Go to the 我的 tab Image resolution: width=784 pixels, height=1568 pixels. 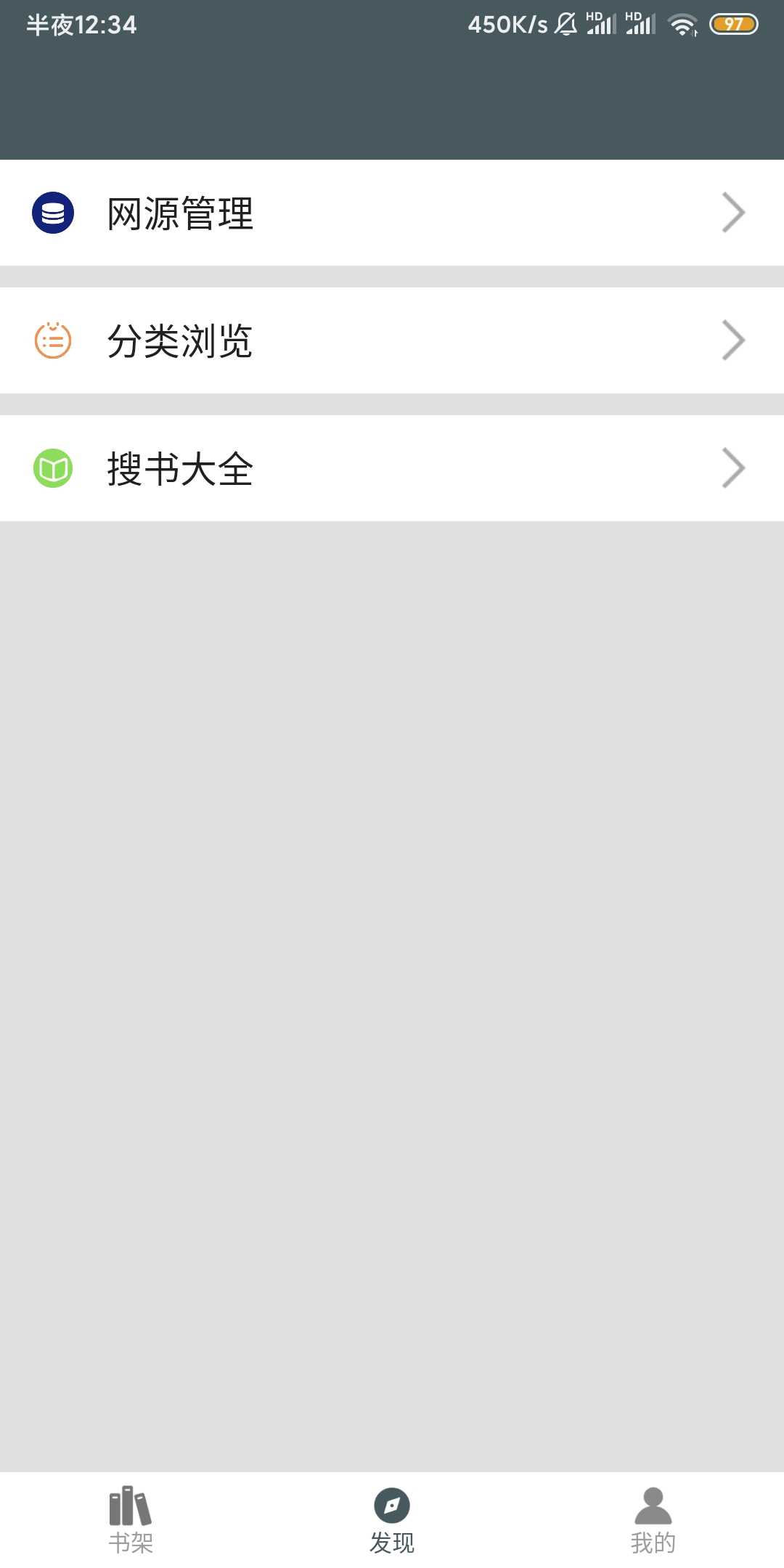point(653,1520)
